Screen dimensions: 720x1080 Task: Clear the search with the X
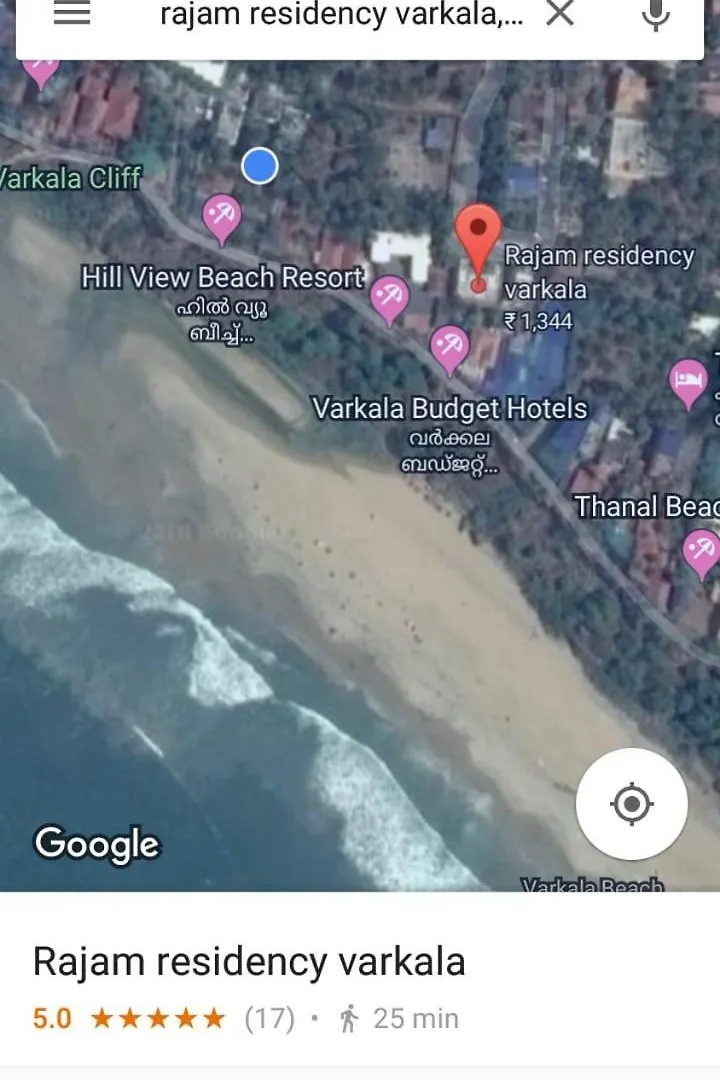[560, 14]
